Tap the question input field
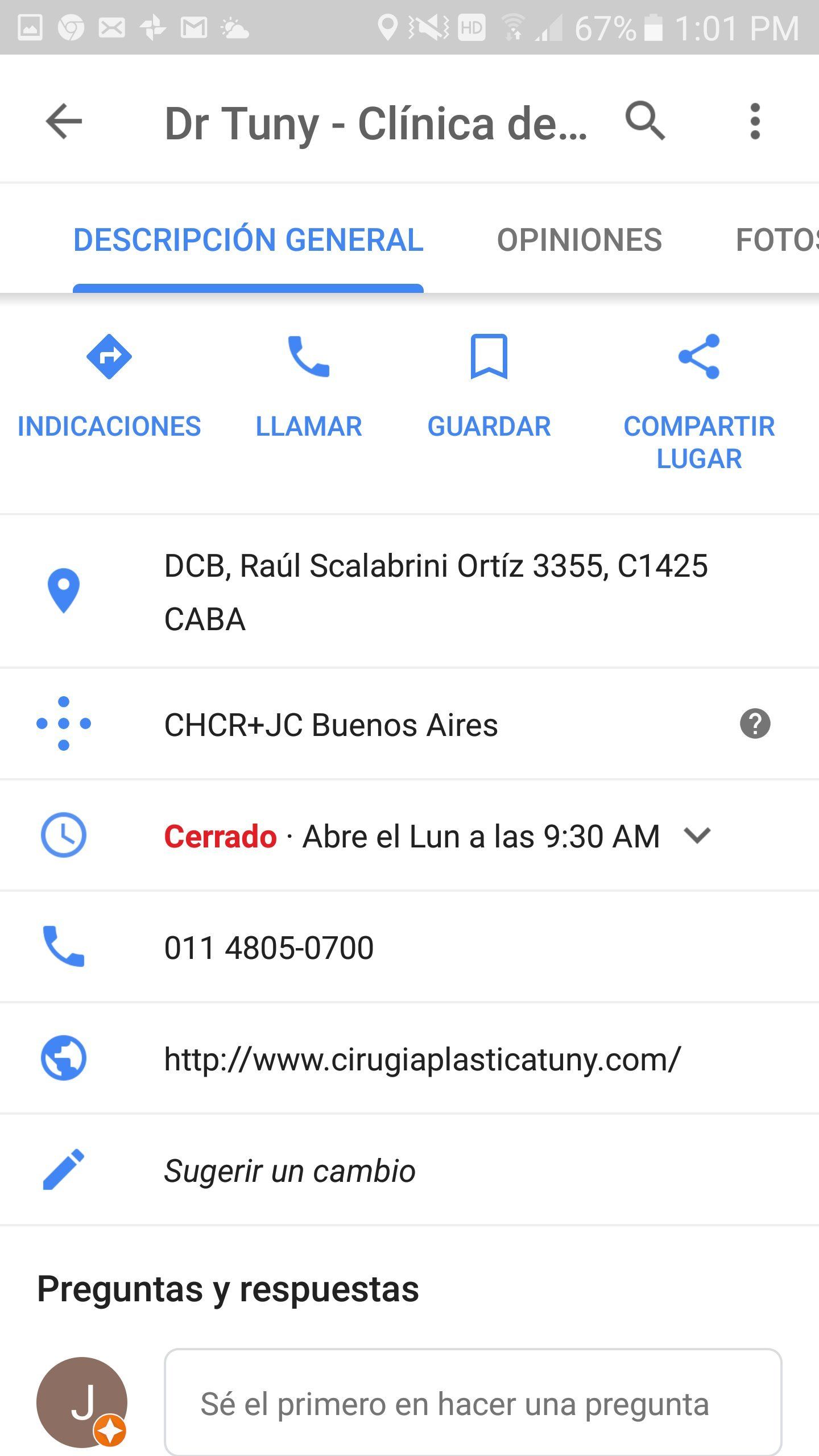 coord(473,1403)
